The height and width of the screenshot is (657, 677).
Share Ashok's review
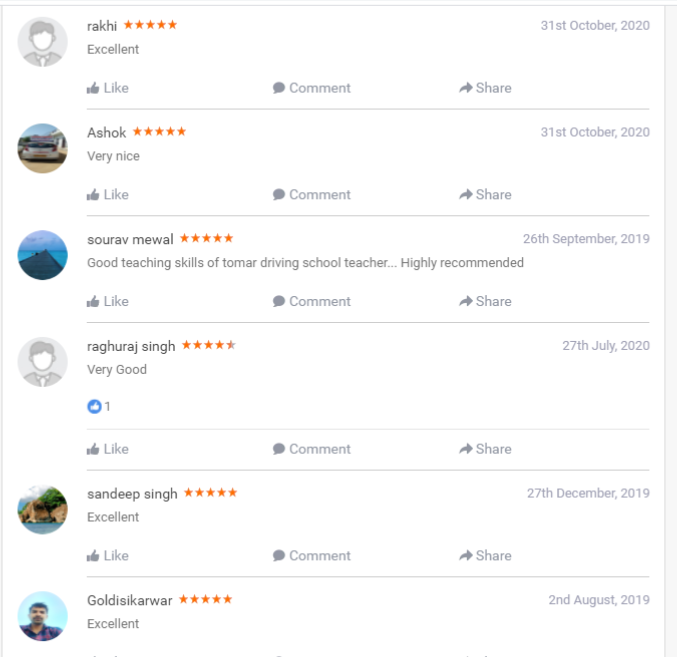coord(485,195)
